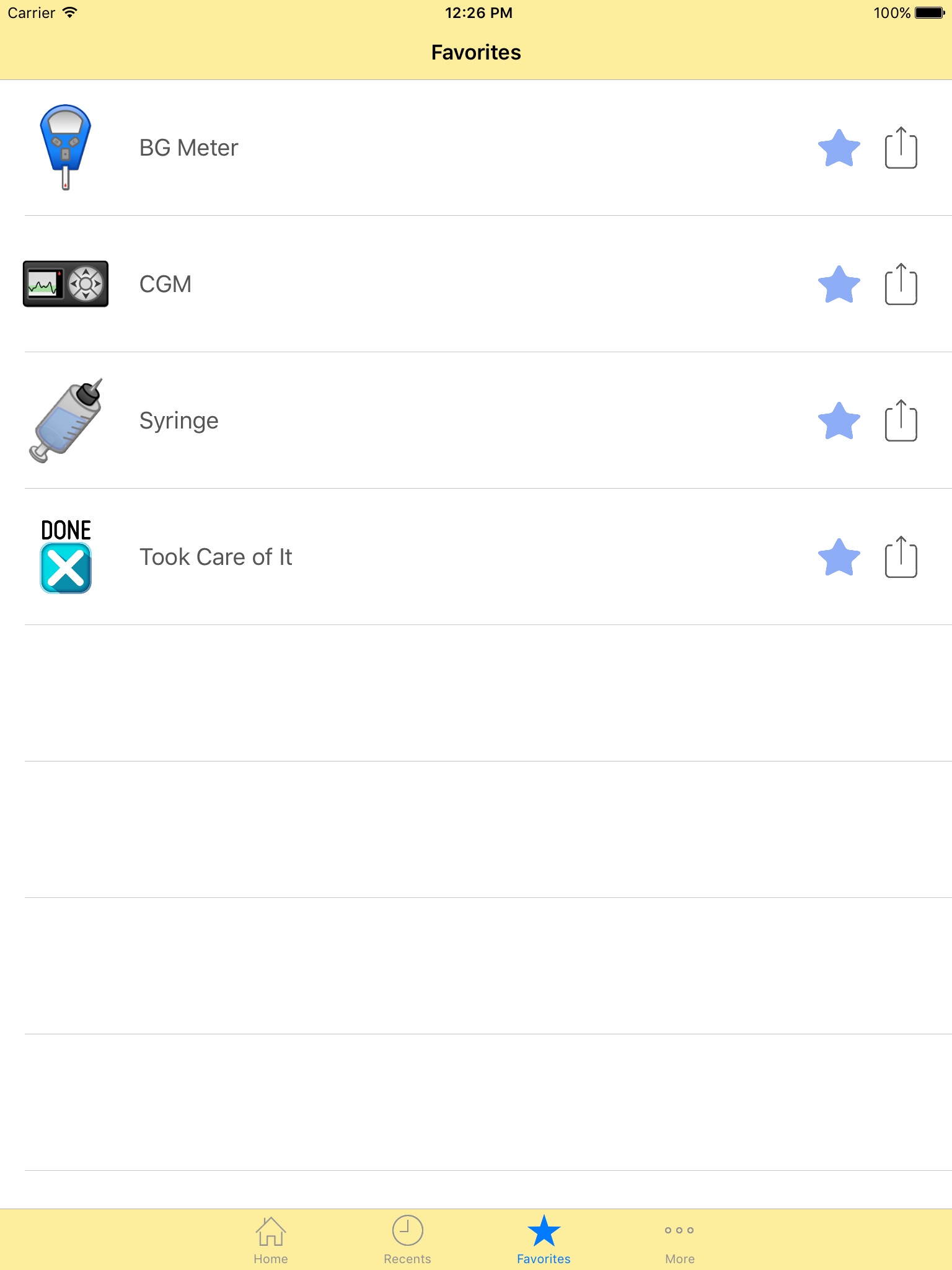Share the BG Meter item

point(901,148)
